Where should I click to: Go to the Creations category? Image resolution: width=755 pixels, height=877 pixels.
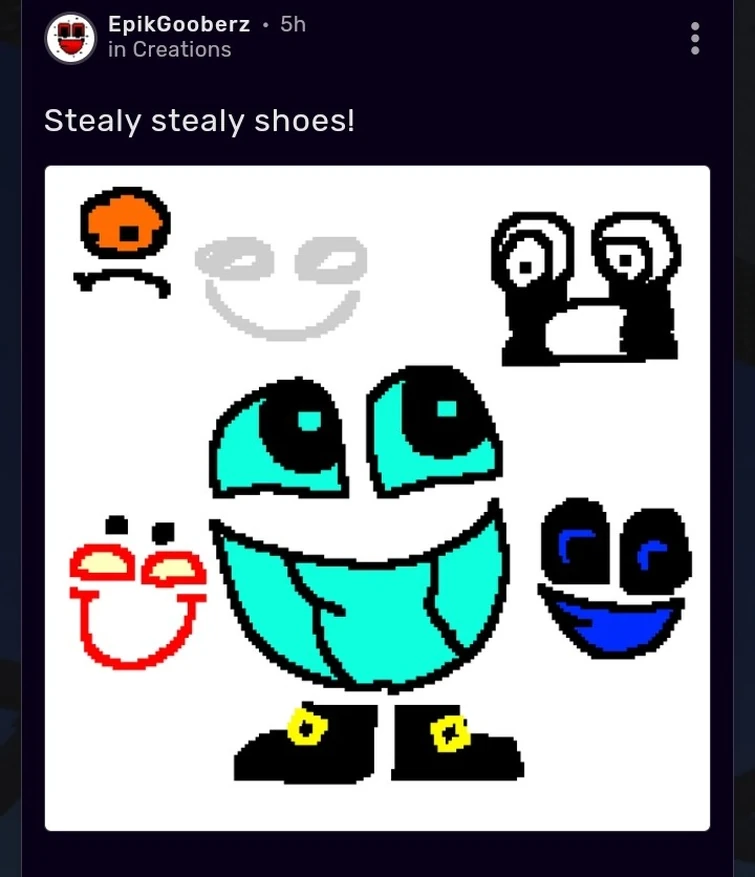(x=182, y=50)
